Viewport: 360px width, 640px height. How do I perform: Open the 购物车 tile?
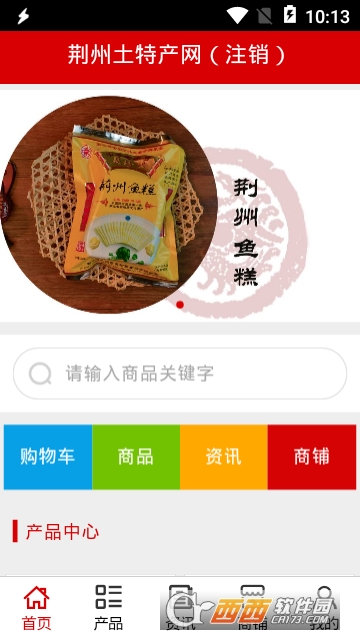point(48,457)
